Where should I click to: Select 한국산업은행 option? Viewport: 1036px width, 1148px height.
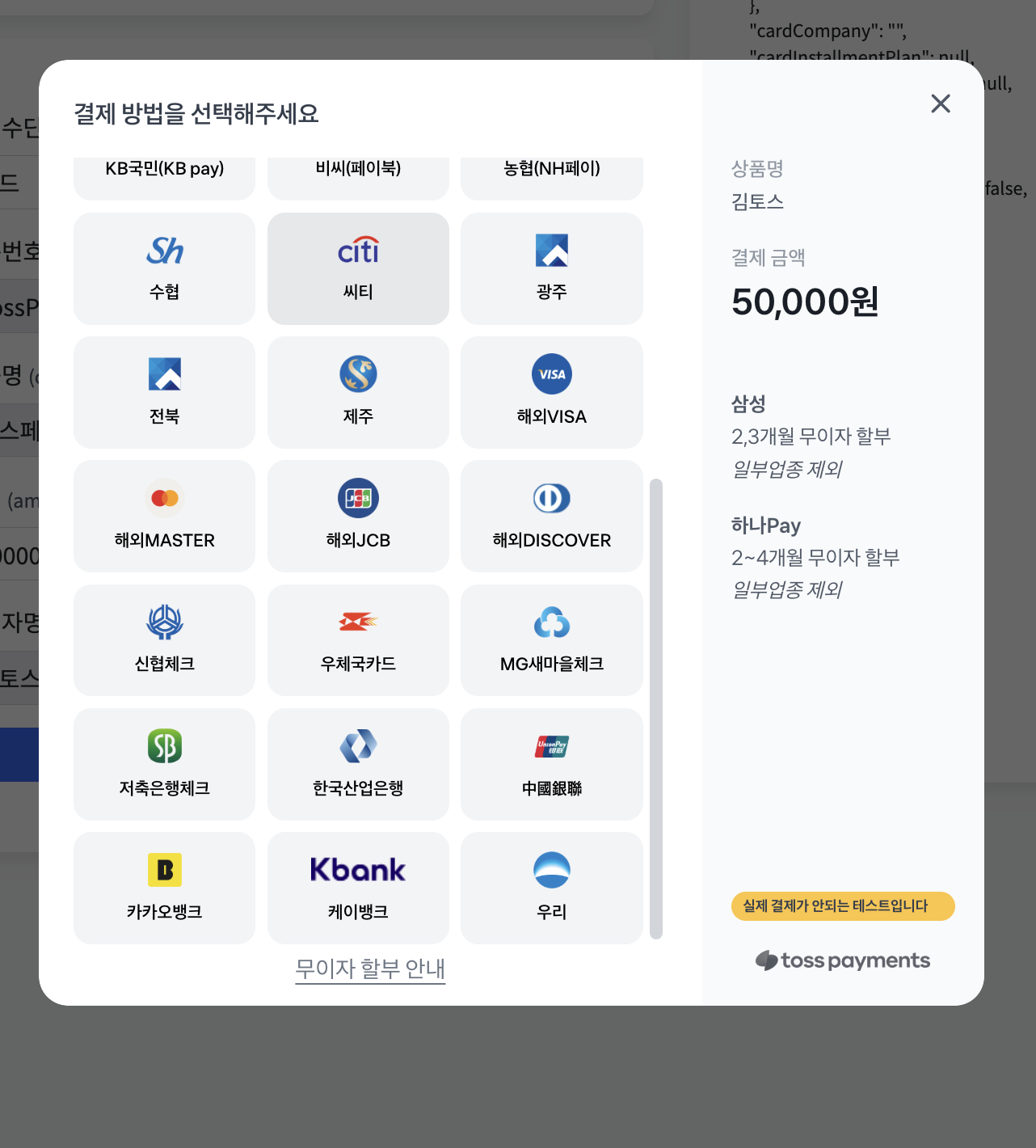click(x=358, y=764)
